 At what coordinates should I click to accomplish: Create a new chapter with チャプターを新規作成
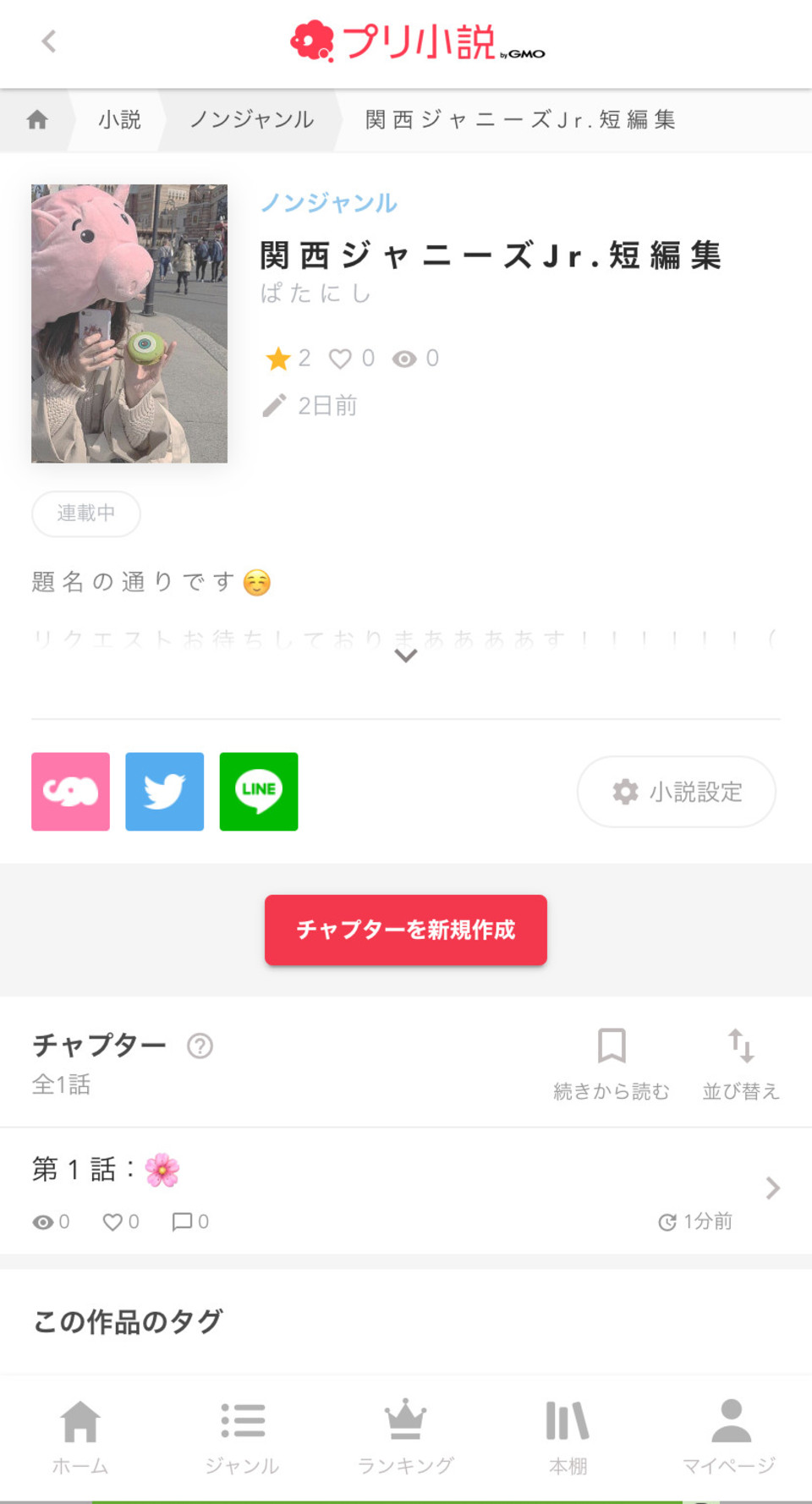pos(406,930)
